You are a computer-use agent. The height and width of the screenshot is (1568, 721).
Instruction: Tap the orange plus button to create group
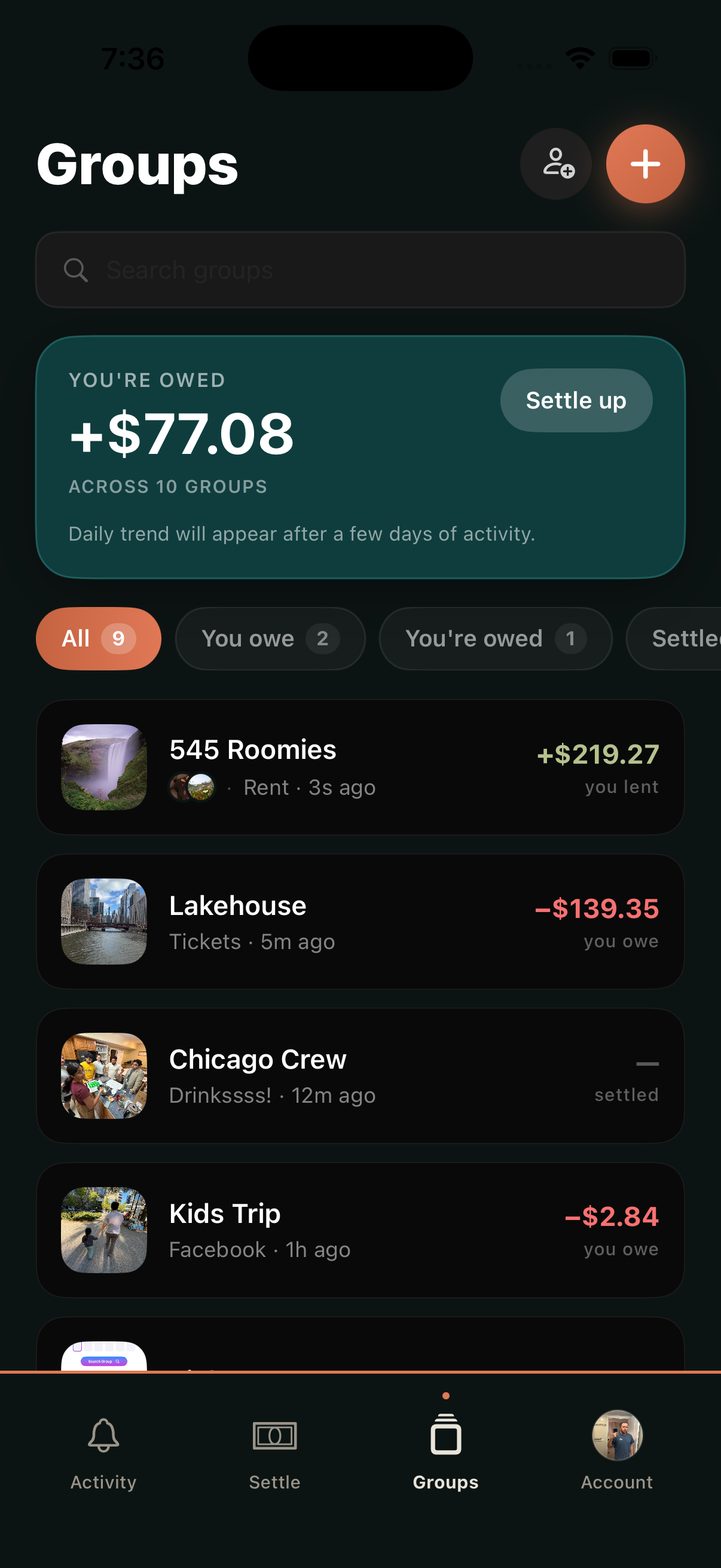[x=645, y=163]
